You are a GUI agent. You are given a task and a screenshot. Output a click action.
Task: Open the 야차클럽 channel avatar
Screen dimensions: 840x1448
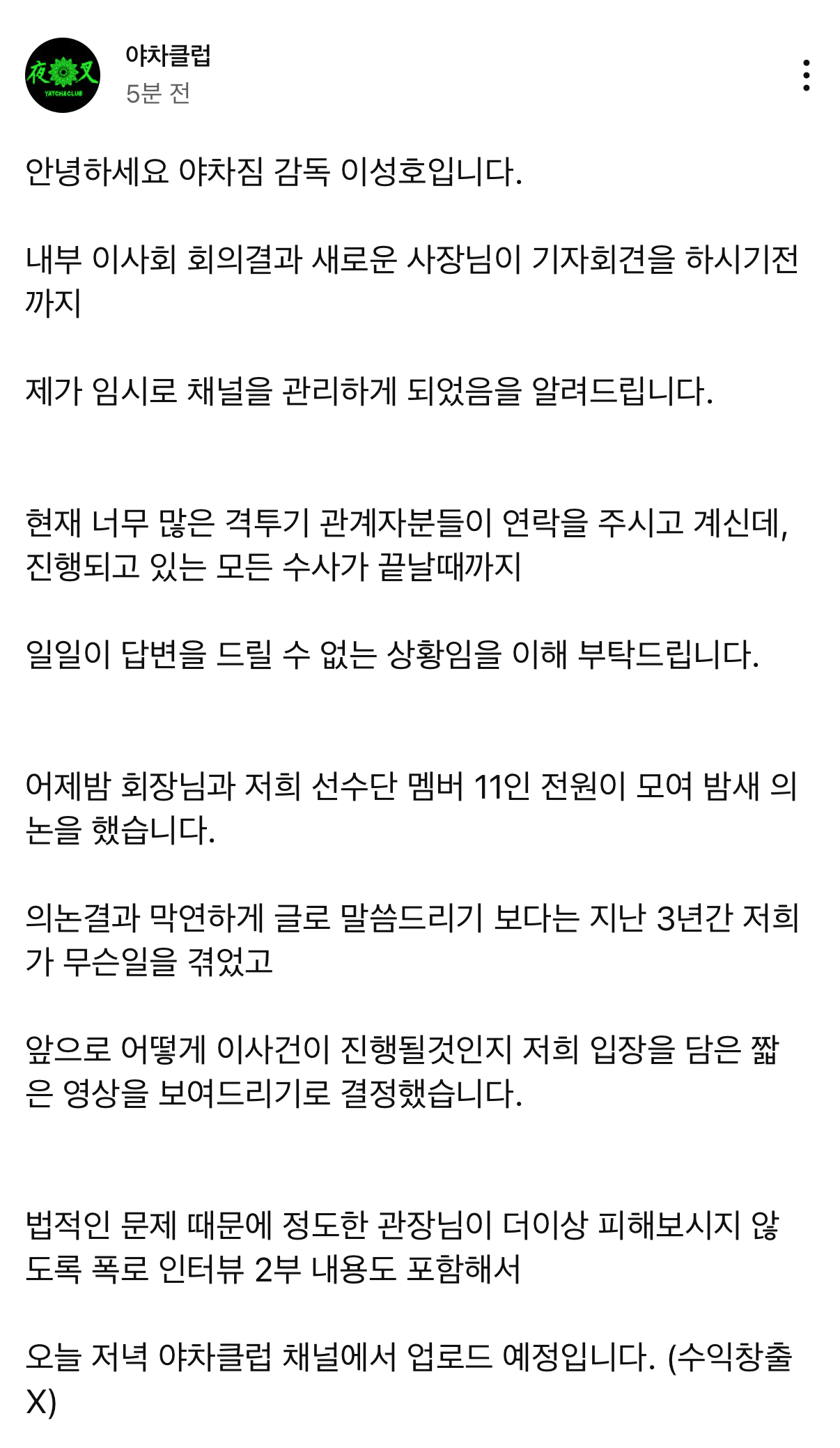(x=63, y=75)
